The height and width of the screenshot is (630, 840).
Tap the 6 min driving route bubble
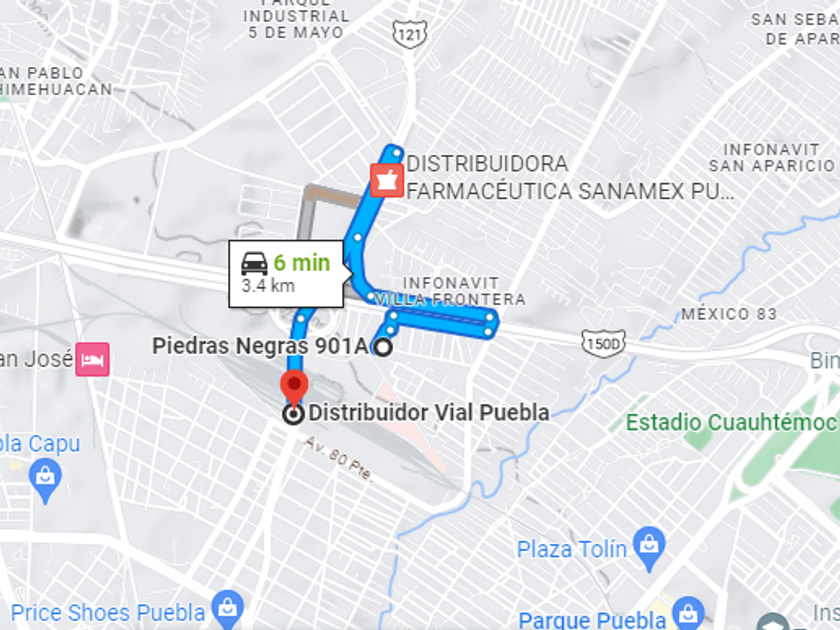point(286,273)
